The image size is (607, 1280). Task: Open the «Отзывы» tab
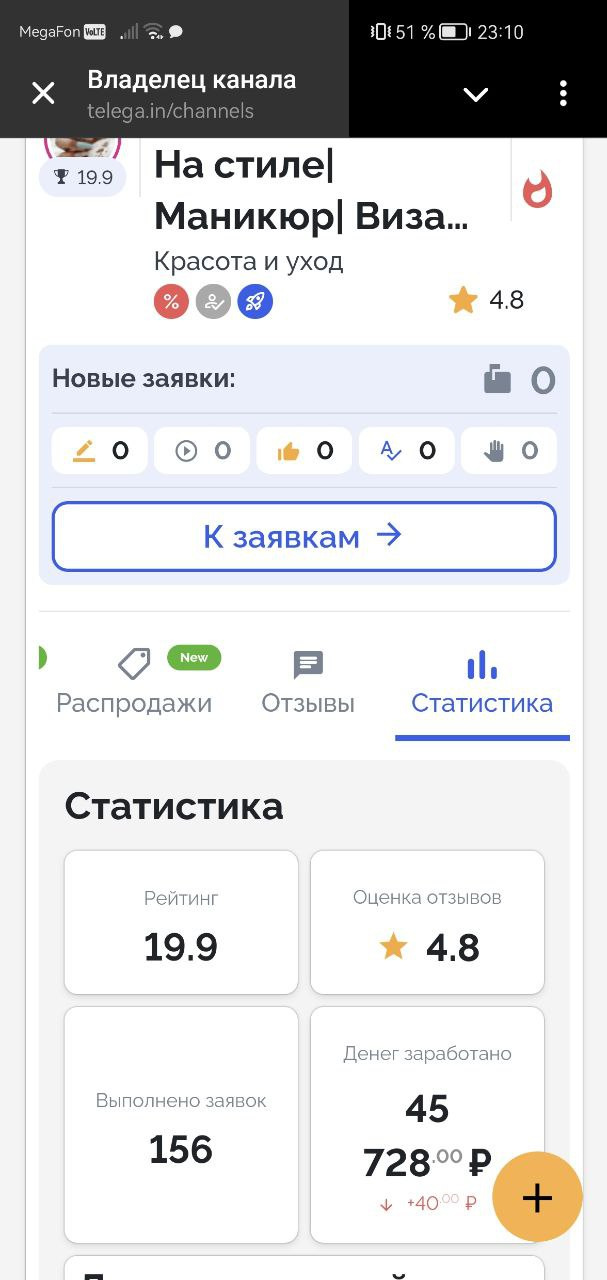point(308,683)
